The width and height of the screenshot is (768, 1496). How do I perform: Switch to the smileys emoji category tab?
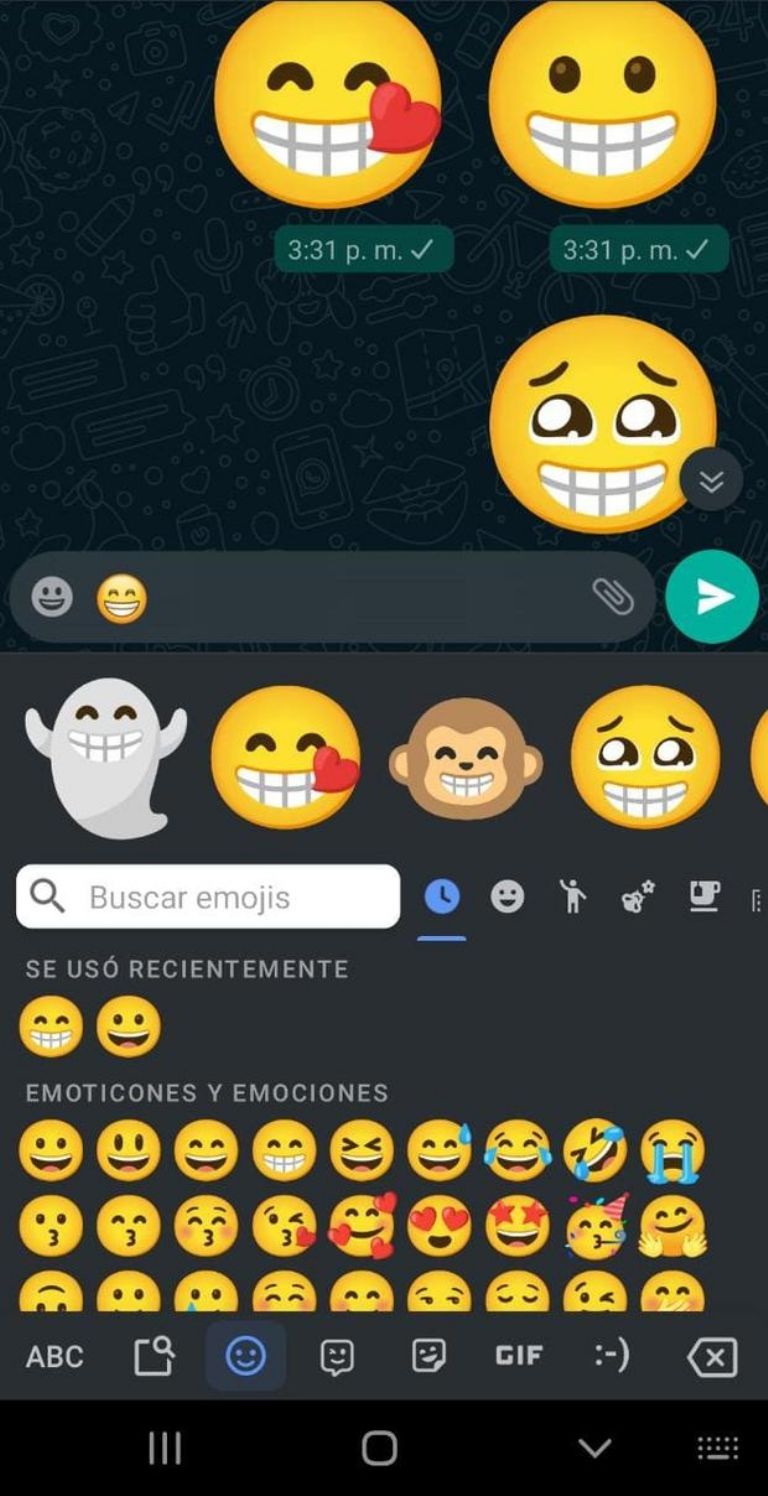pos(507,897)
